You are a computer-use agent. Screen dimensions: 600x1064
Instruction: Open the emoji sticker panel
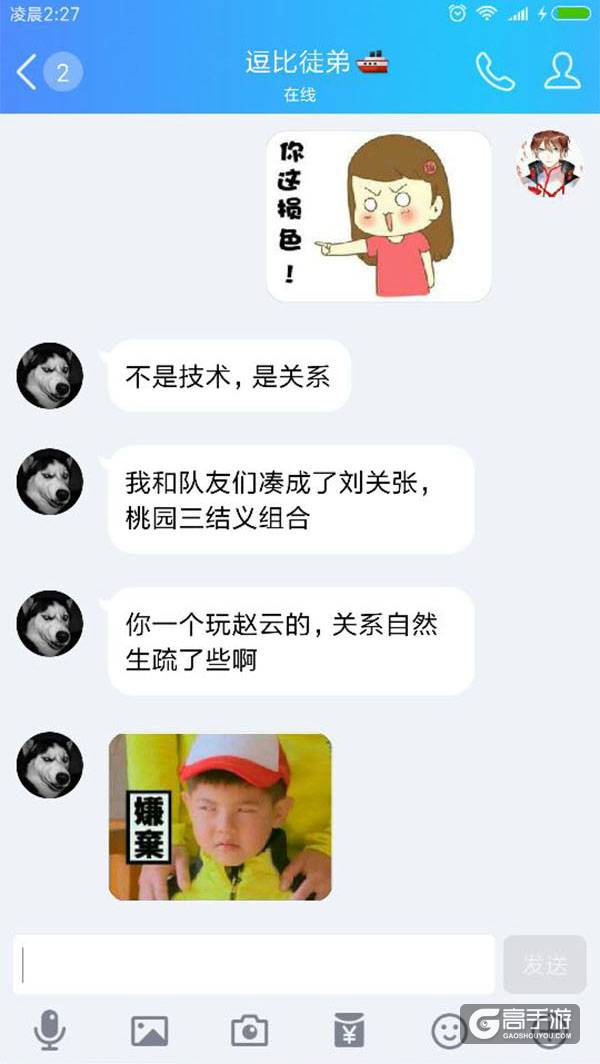point(448,1029)
